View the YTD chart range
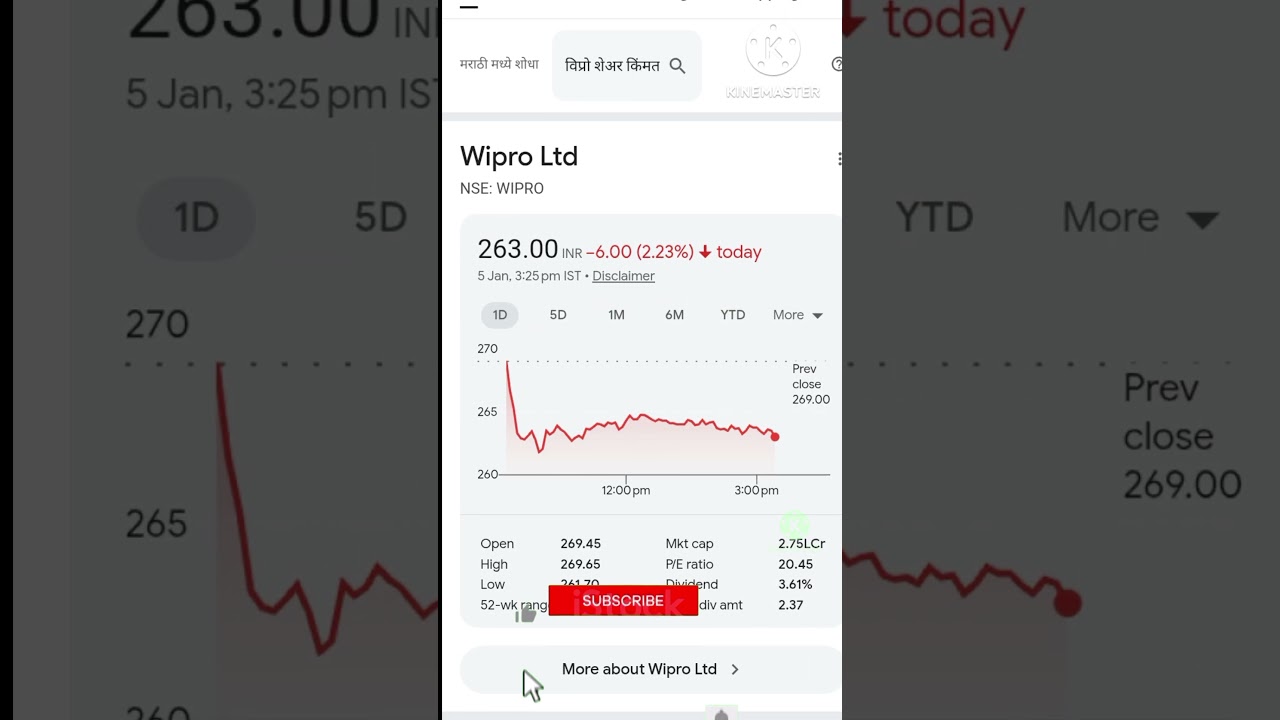This screenshot has height=720, width=1280. (x=733, y=315)
